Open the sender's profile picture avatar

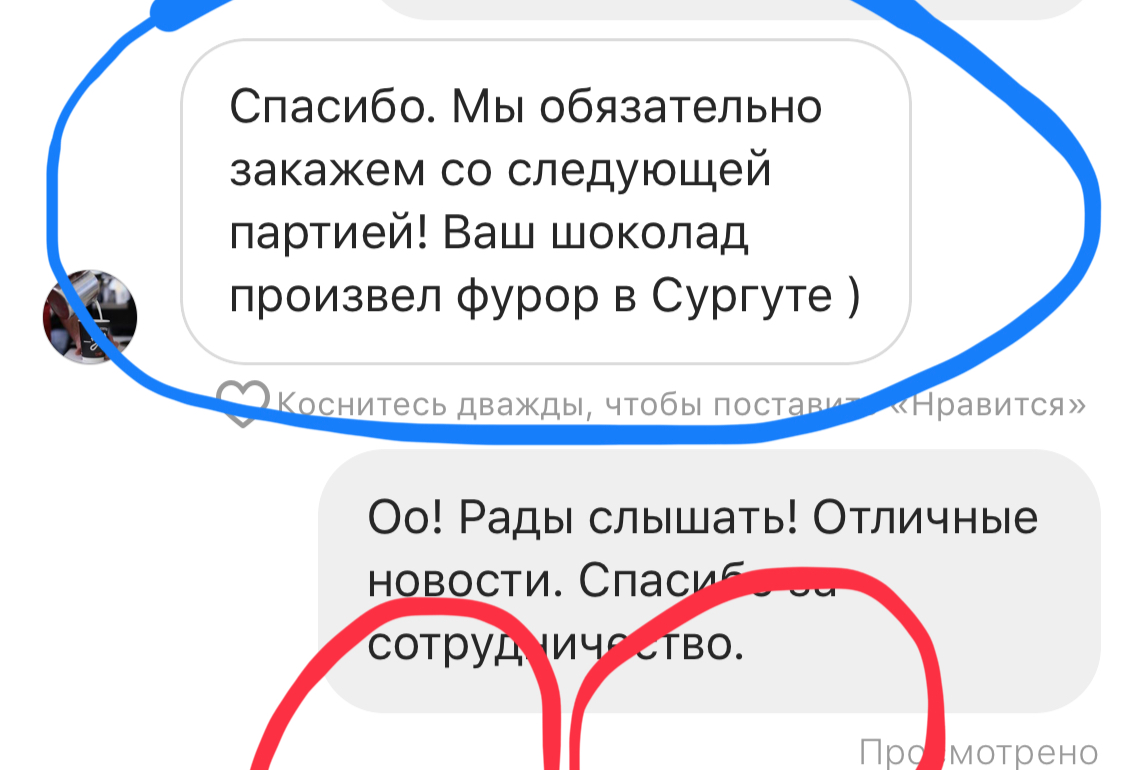pos(89,317)
